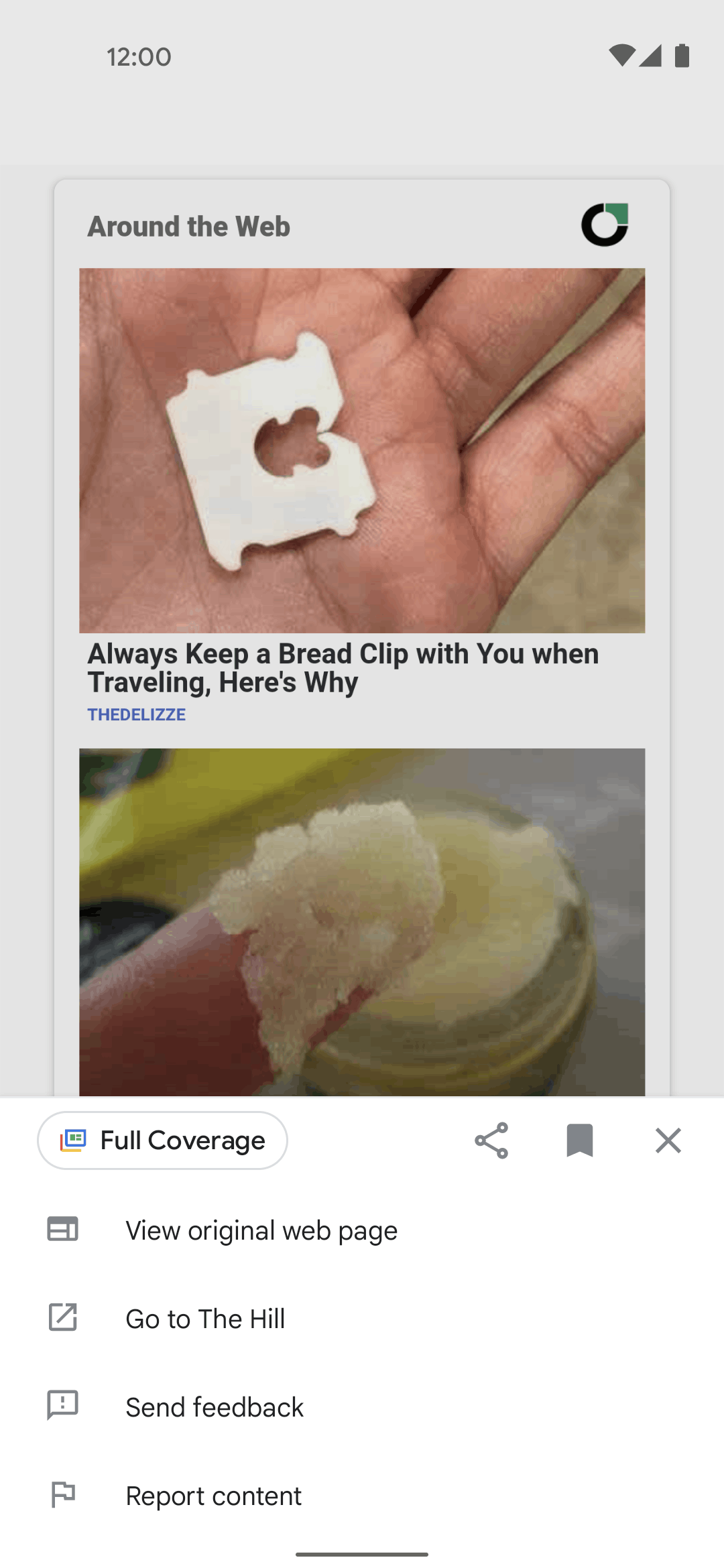The image size is (724, 1568).
Task: Bookmark this article
Action: (580, 1140)
